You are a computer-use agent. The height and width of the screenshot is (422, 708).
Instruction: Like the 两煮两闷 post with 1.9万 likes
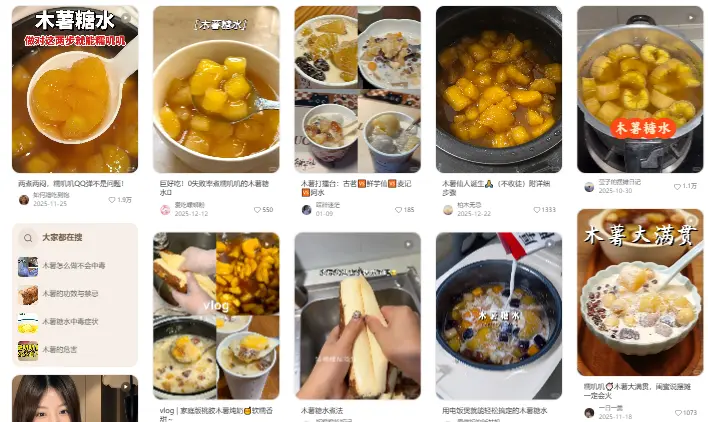point(113,200)
